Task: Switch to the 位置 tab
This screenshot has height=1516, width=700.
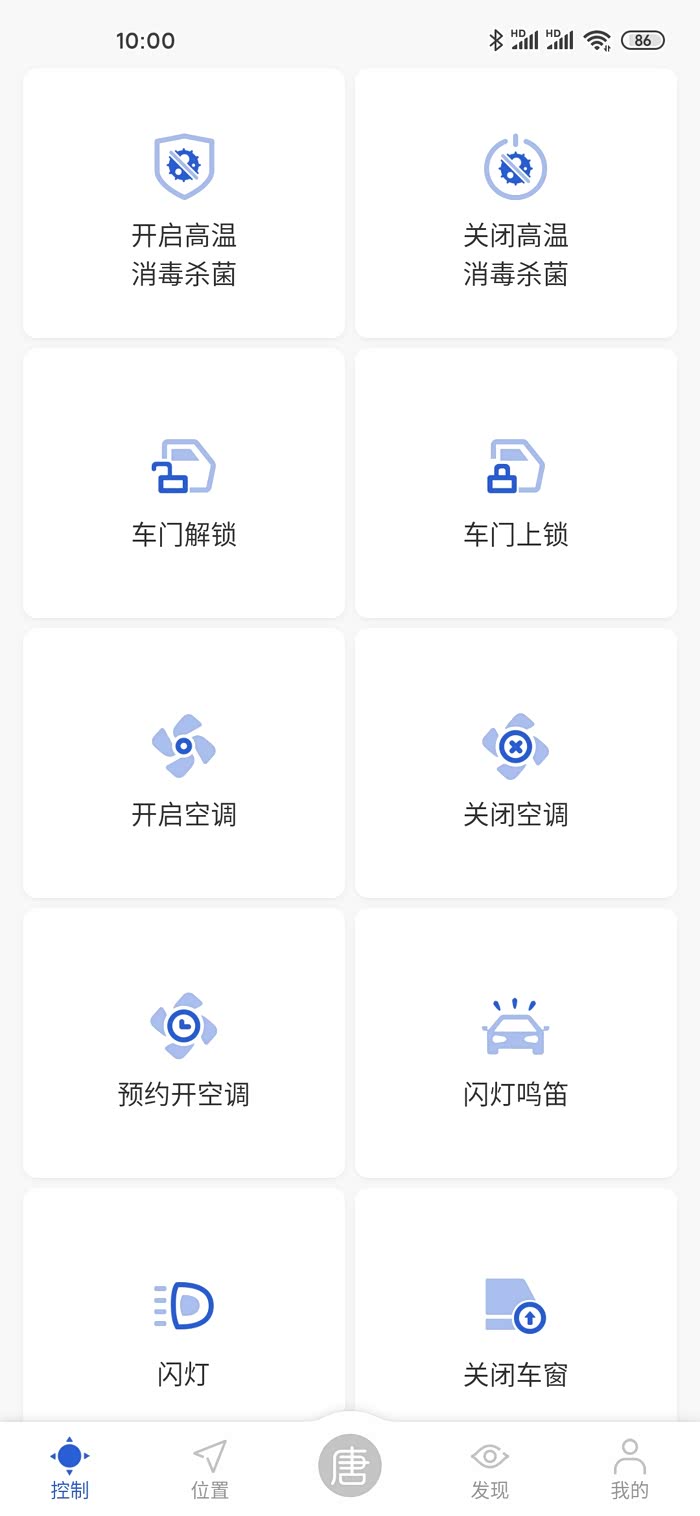Action: (210, 1470)
